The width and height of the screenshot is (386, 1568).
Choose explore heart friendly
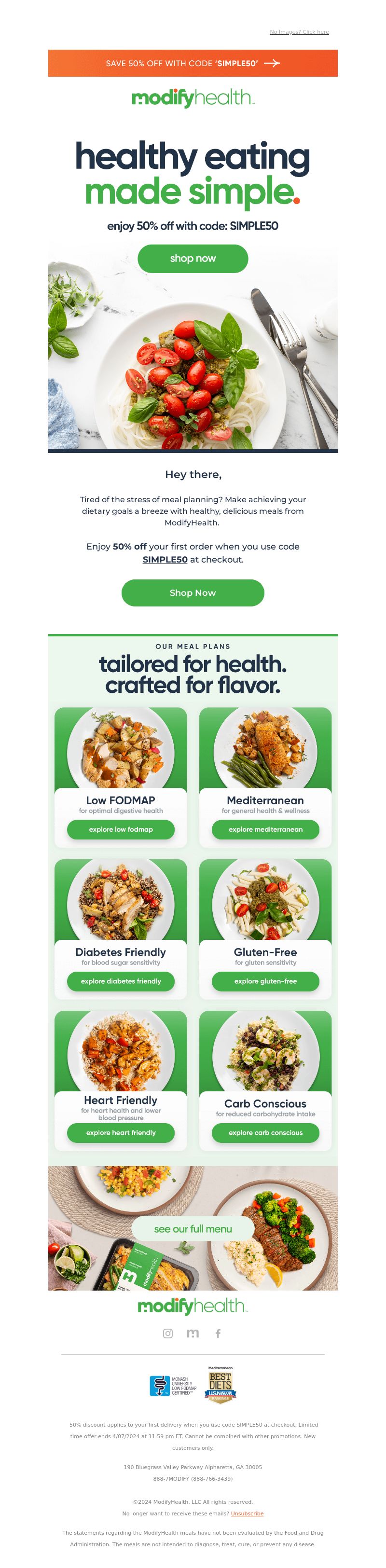121,1132
